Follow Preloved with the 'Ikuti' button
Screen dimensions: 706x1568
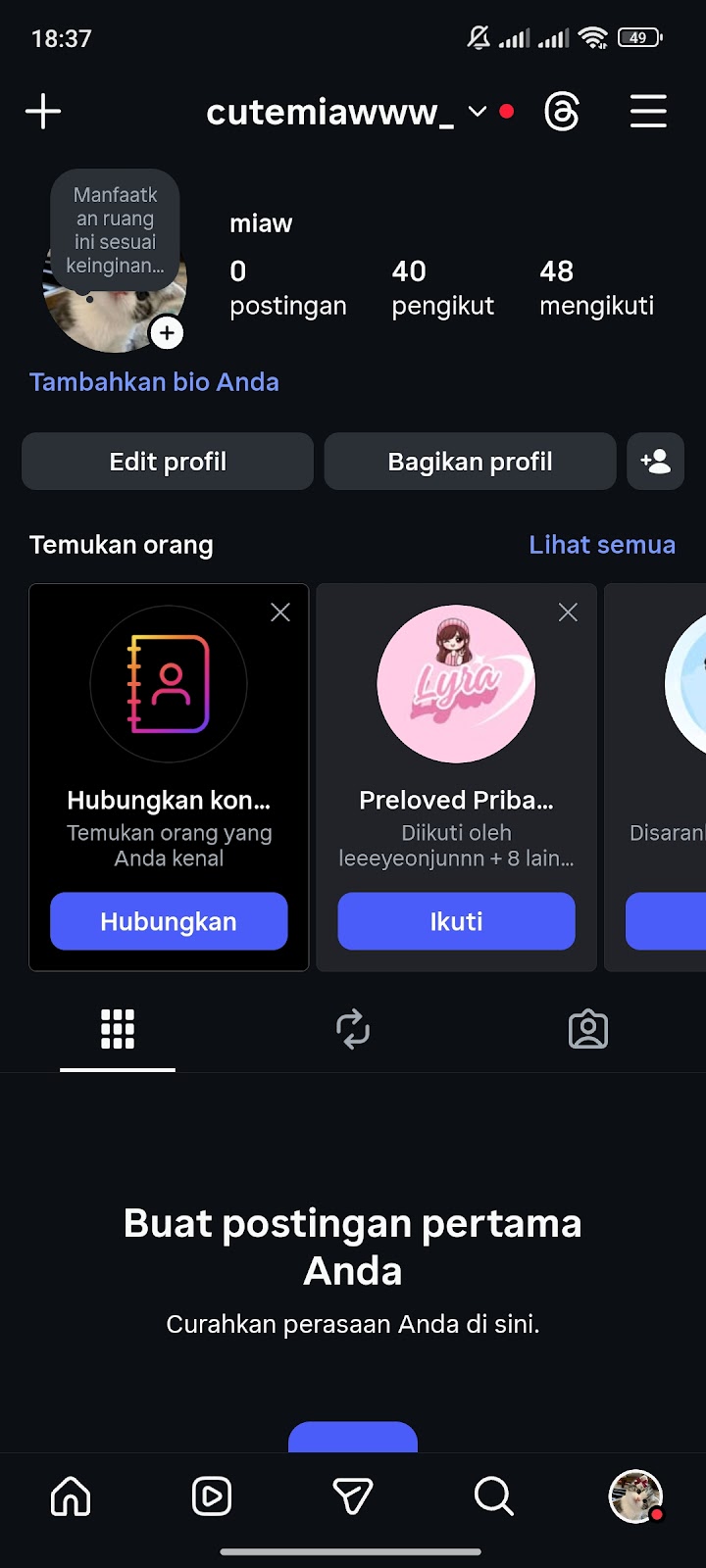[456, 921]
